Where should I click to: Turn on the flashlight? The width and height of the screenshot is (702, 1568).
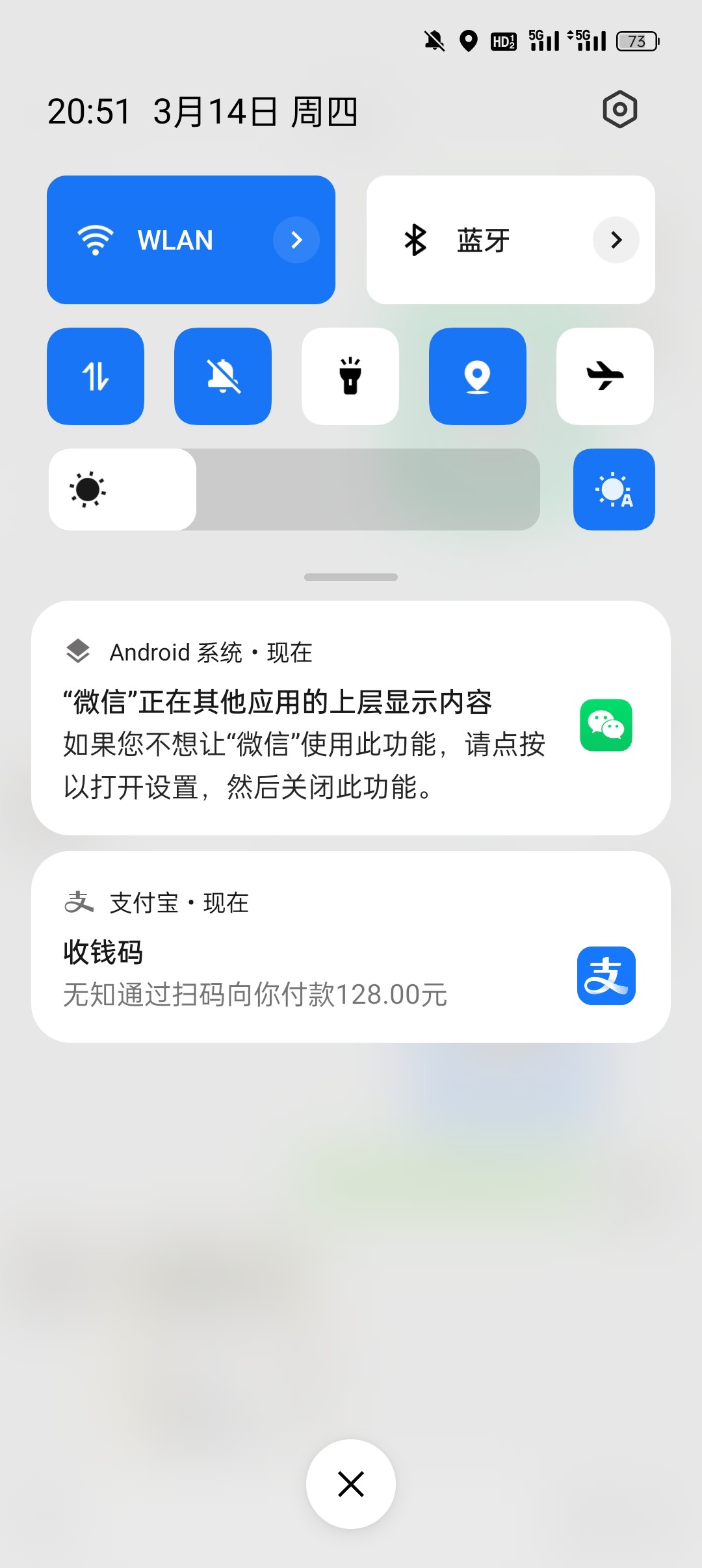click(x=350, y=376)
